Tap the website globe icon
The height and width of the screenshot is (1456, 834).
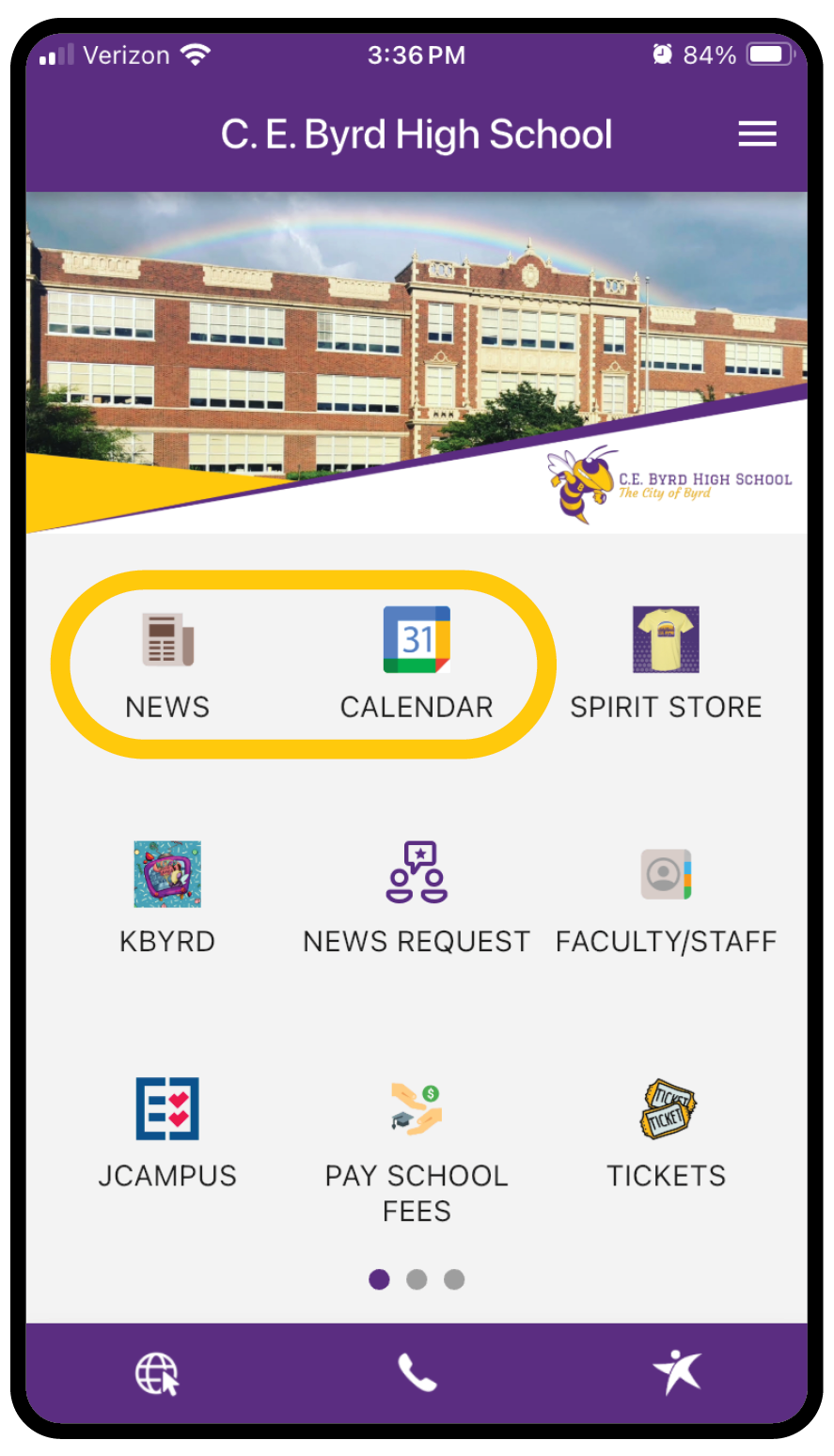pos(157,1374)
